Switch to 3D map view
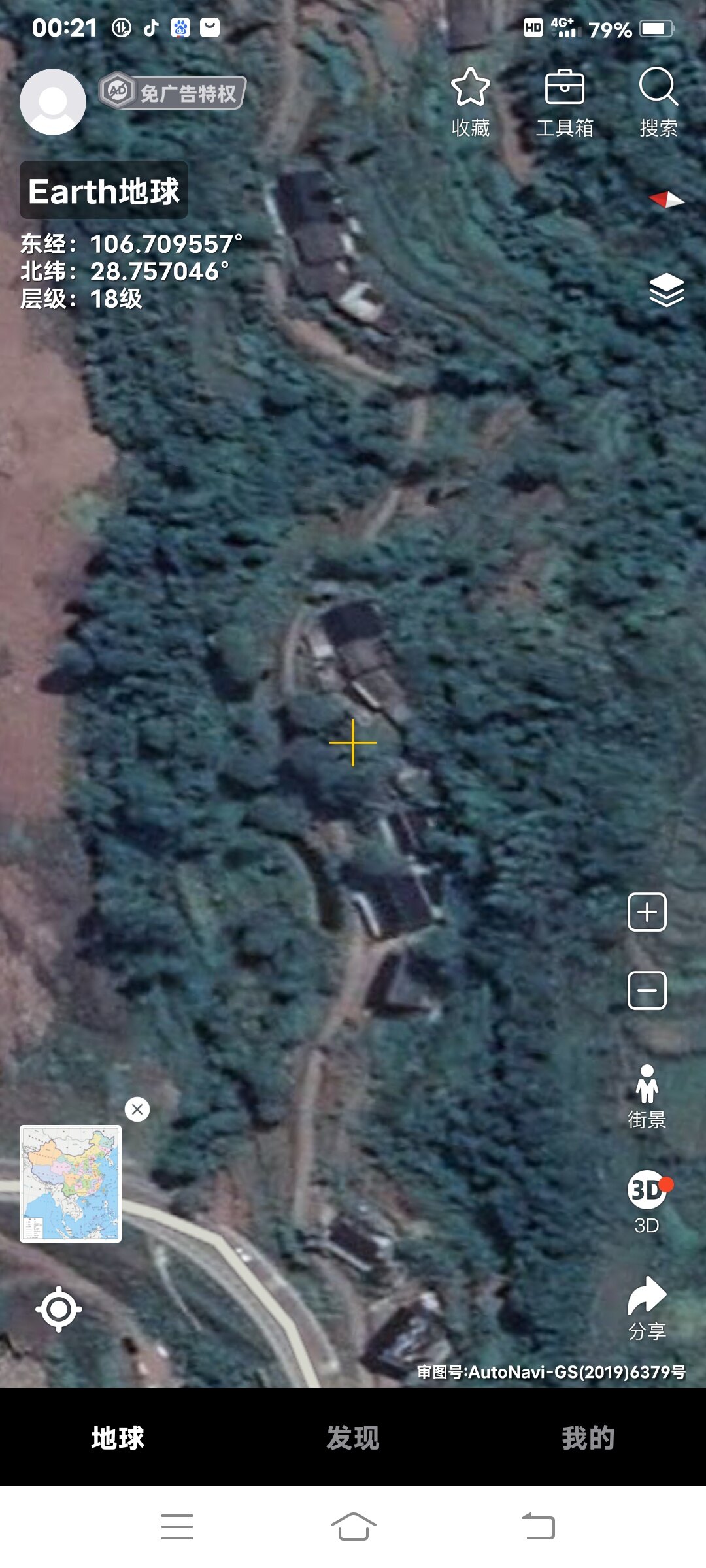The height and width of the screenshot is (1568, 706). (647, 1201)
